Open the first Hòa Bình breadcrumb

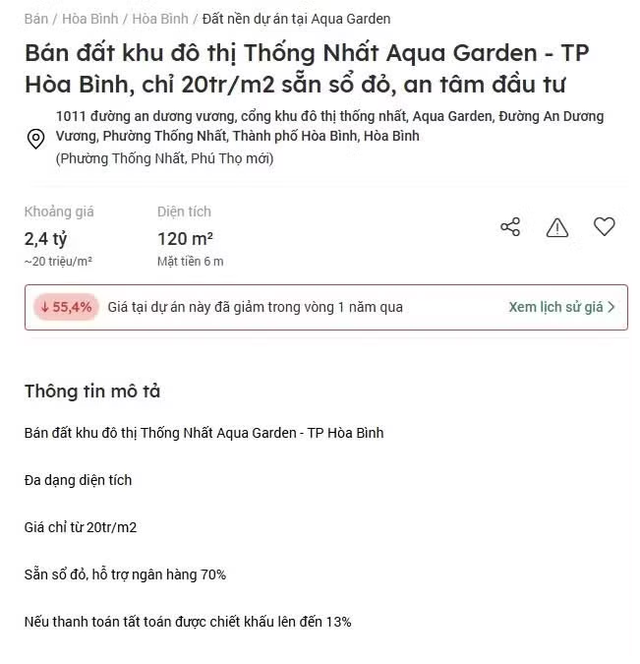[x=90, y=19]
